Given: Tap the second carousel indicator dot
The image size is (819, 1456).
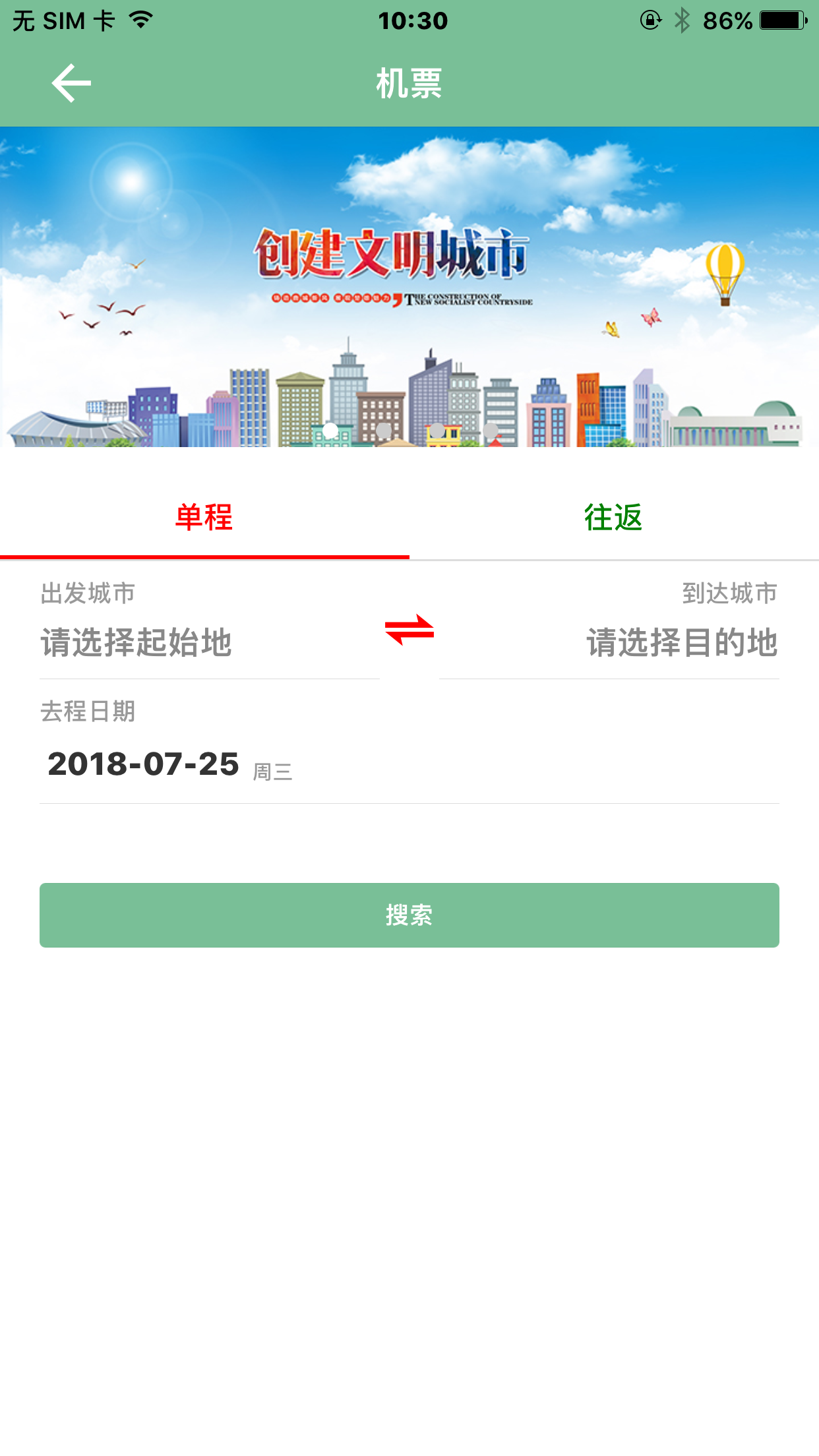Looking at the screenshot, I should click(x=382, y=430).
